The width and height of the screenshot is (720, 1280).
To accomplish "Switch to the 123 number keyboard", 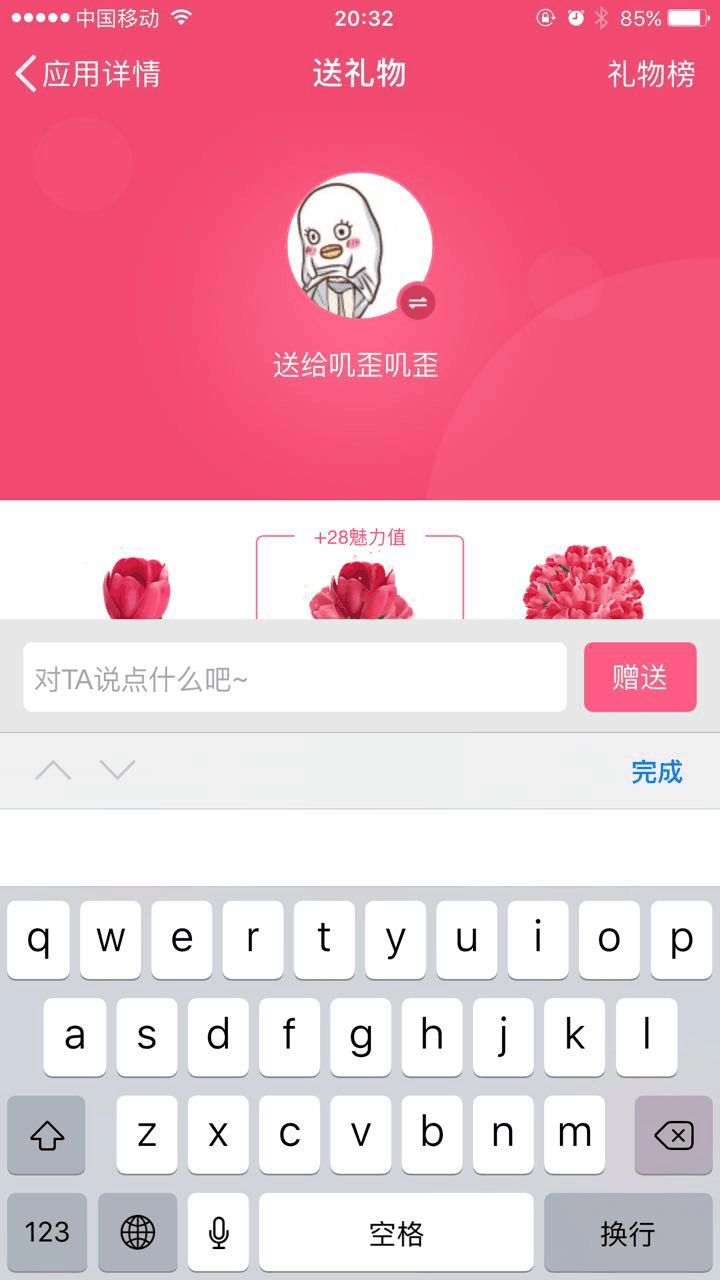I will pyautogui.click(x=47, y=1232).
